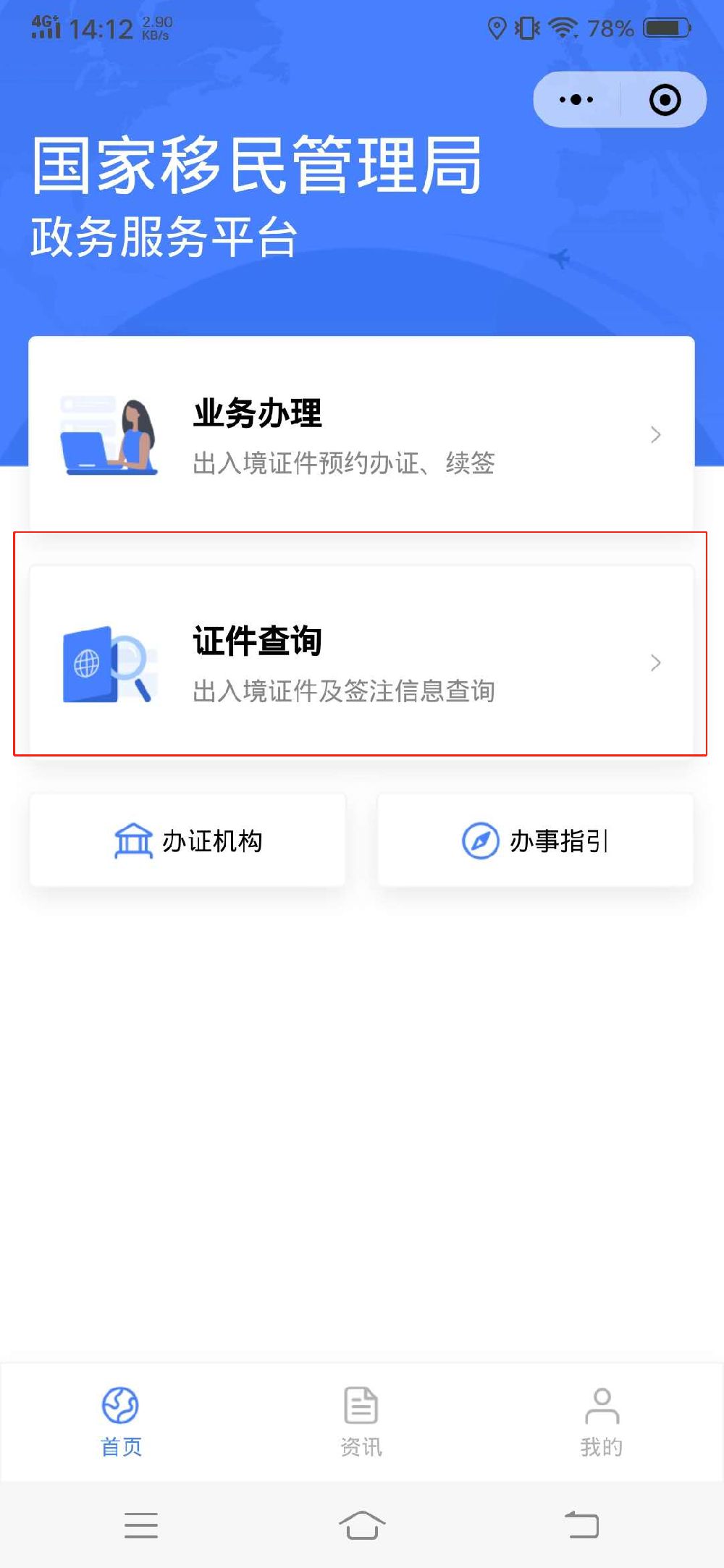Click the location services status icon
724x1568 pixels.
498,28
